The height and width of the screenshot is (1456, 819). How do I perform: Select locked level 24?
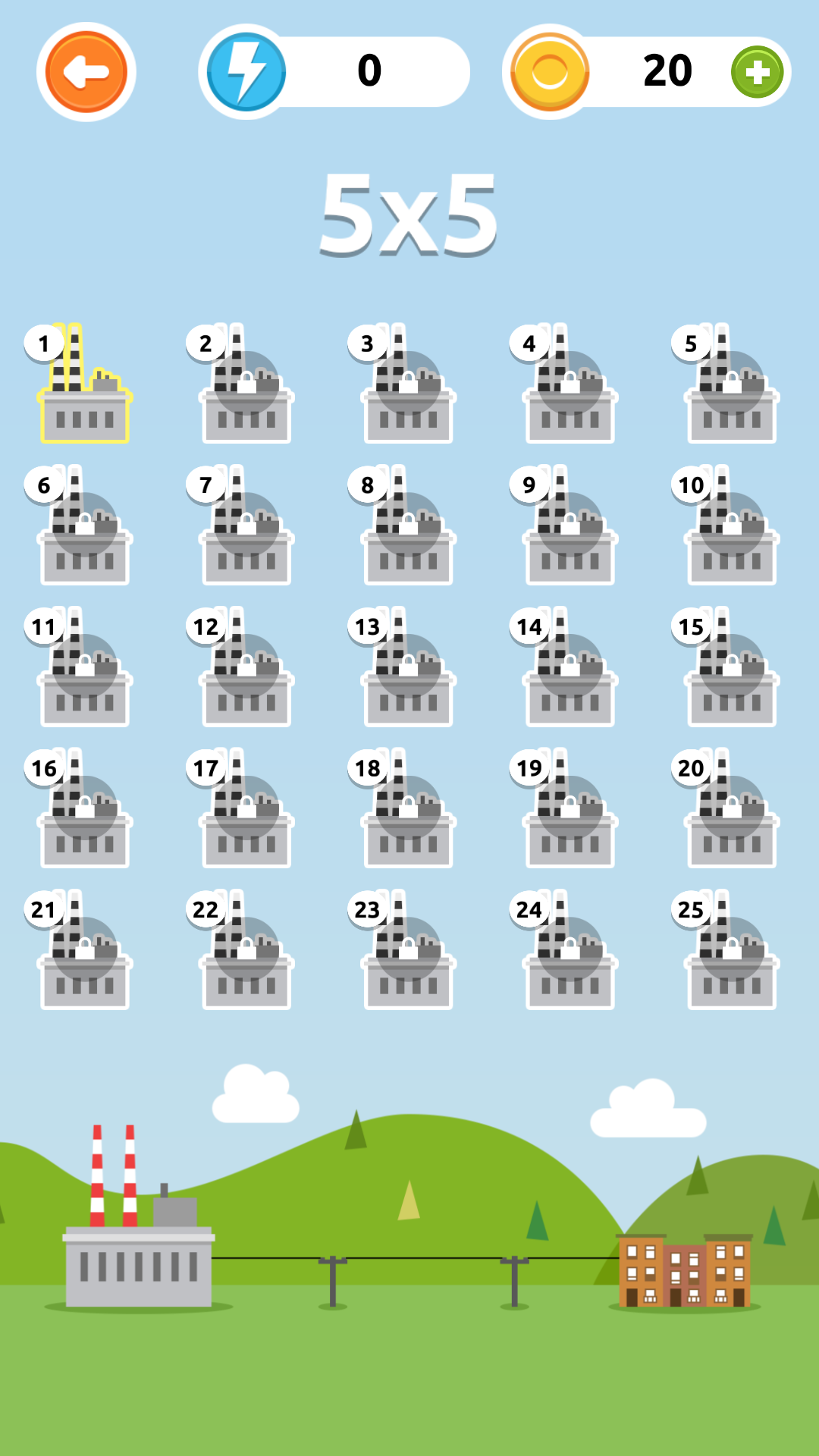pos(570,952)
